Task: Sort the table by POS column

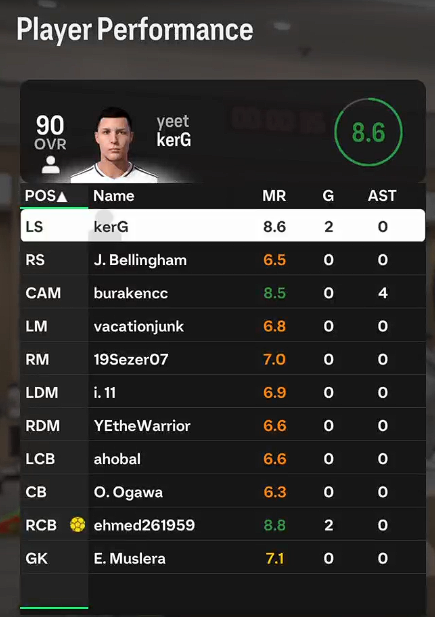Action: pyautogui.click(x=46, y=196)
